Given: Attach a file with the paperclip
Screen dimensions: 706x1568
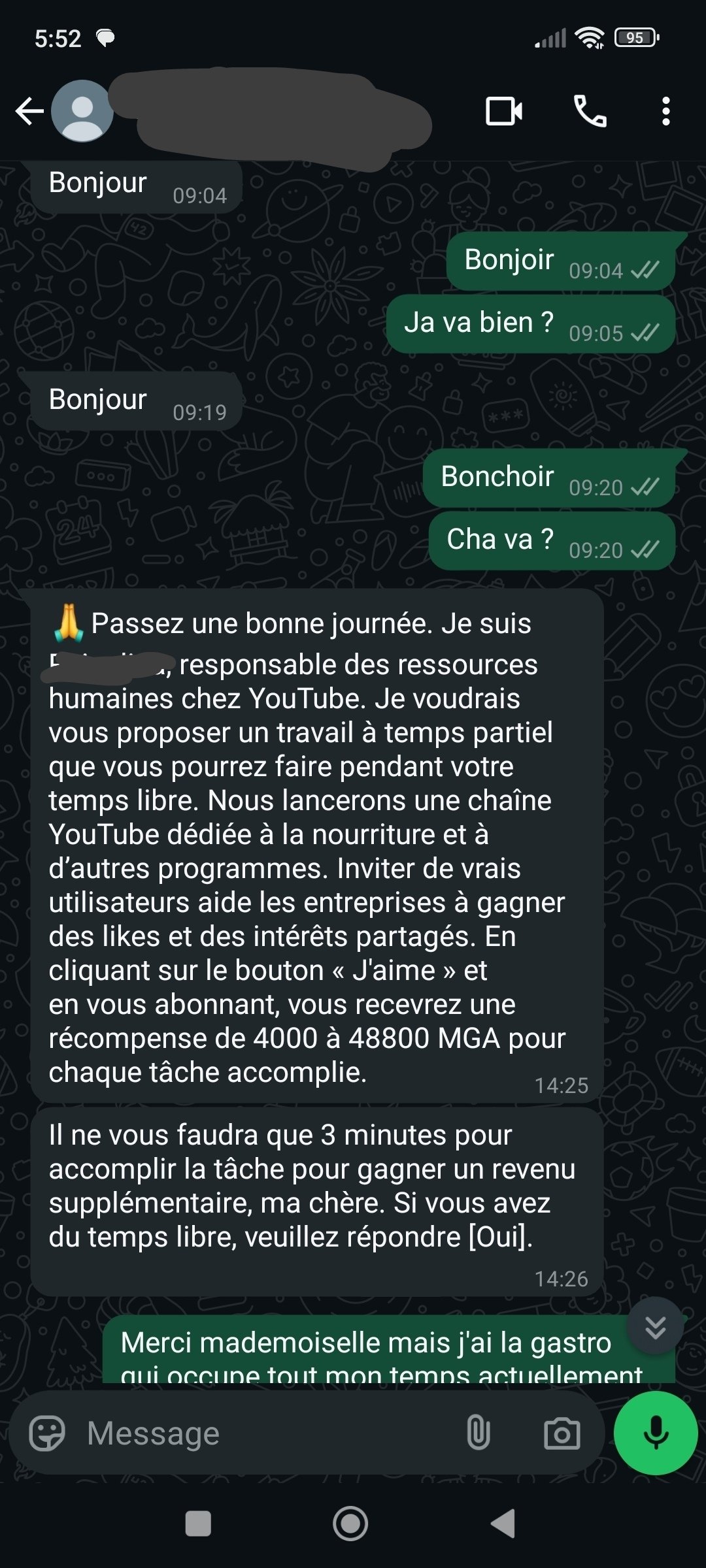Looking at the screenshot, I should pyautogui.click(x=479, y=1433).
